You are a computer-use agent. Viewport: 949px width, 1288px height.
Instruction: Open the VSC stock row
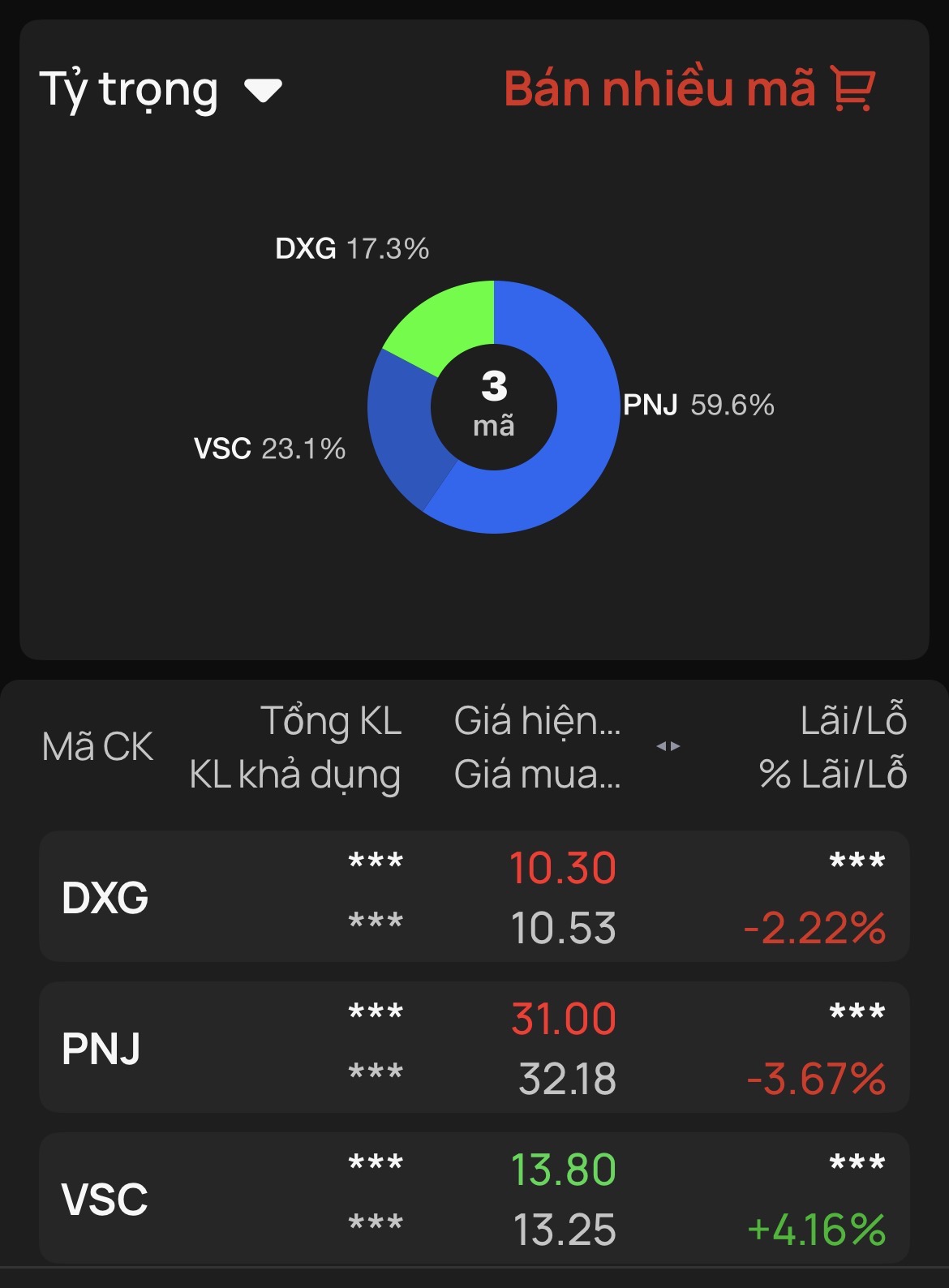(x=474, y=1198)
